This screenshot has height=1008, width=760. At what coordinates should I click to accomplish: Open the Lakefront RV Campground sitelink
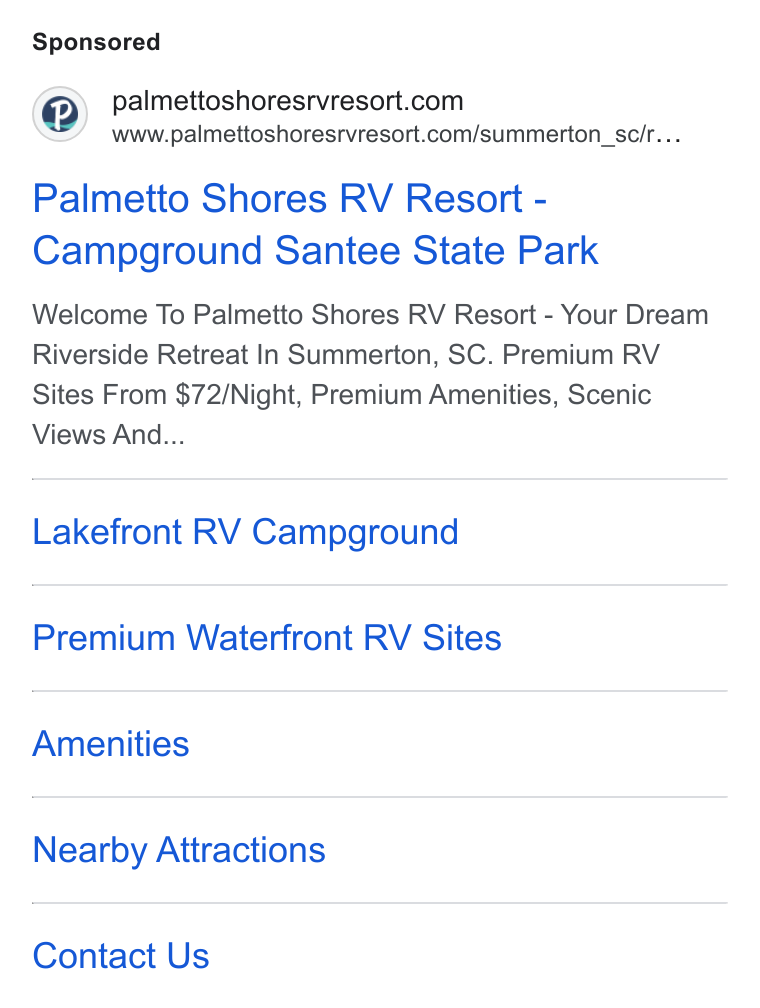[x=245, y=532]
